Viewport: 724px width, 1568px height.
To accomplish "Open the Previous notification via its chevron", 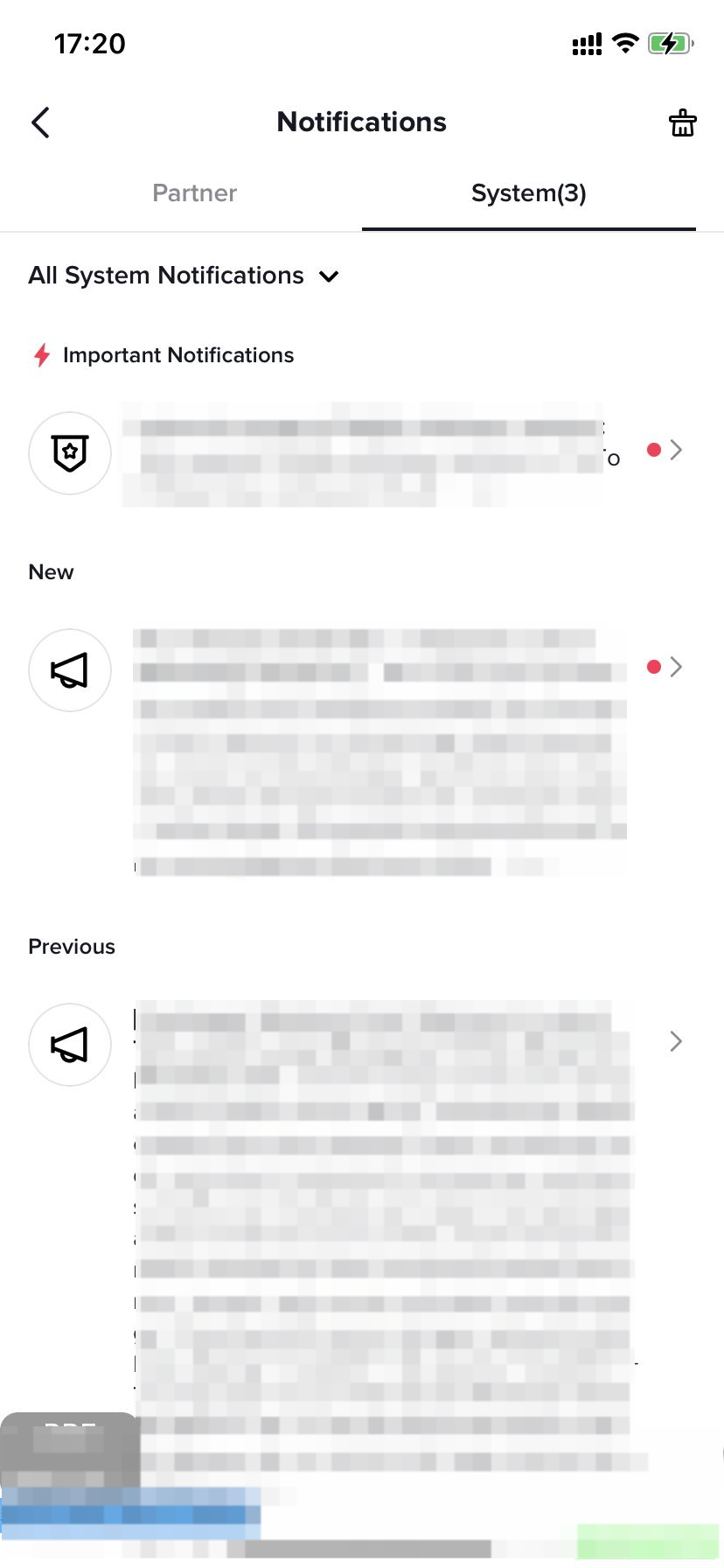I will click(675, 1041).
